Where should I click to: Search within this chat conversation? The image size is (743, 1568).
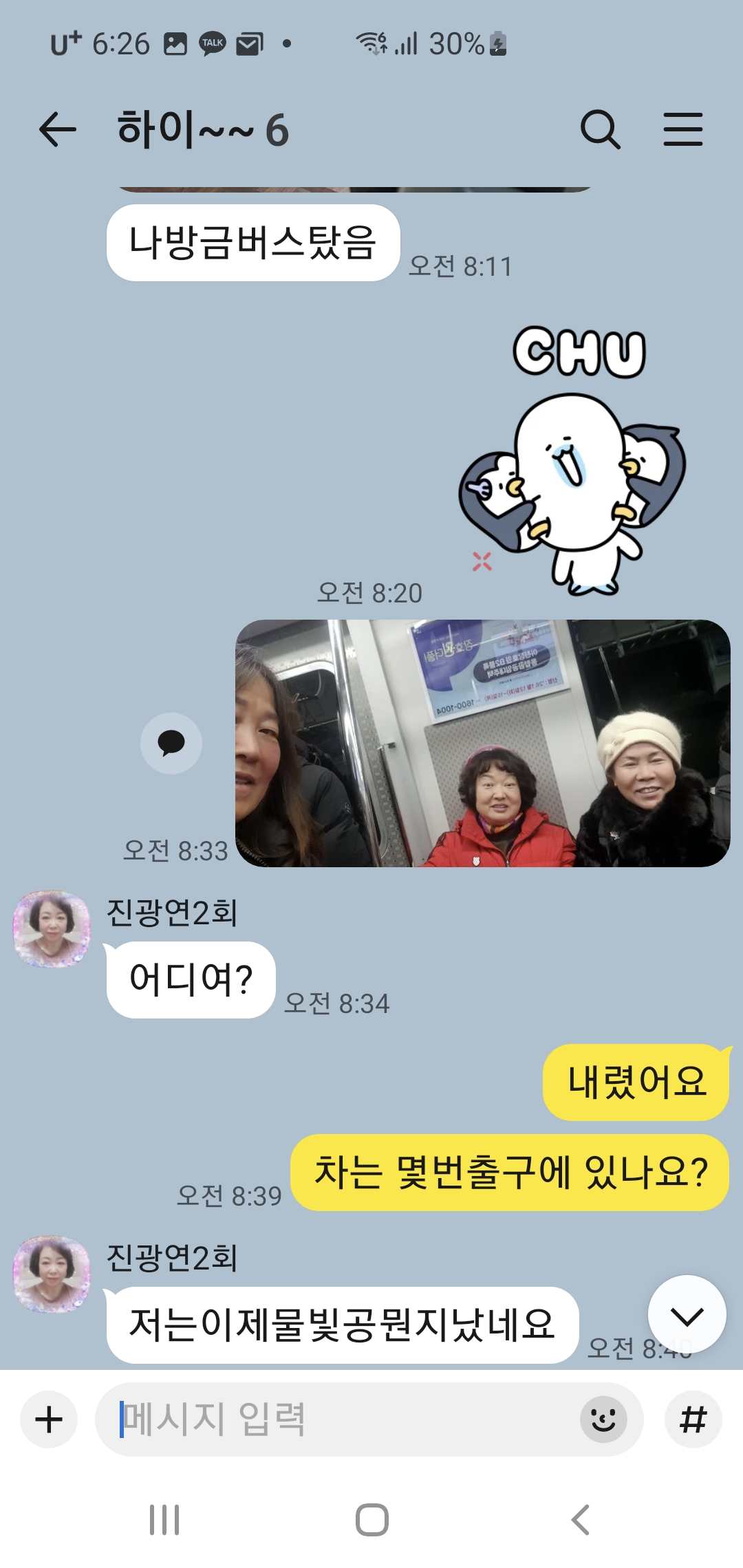(600, 130)
